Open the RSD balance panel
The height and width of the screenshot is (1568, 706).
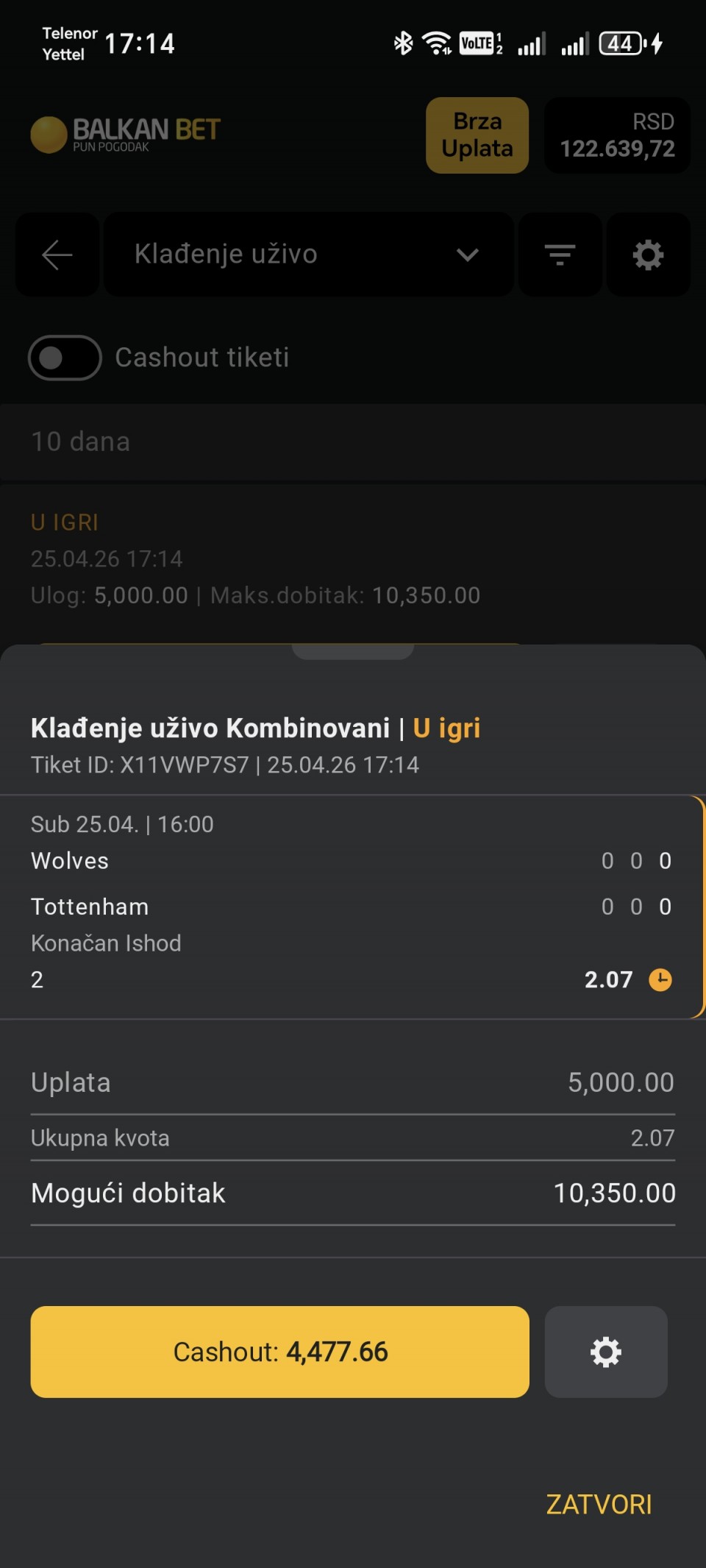pyautogui.click(x=617, y=135)
